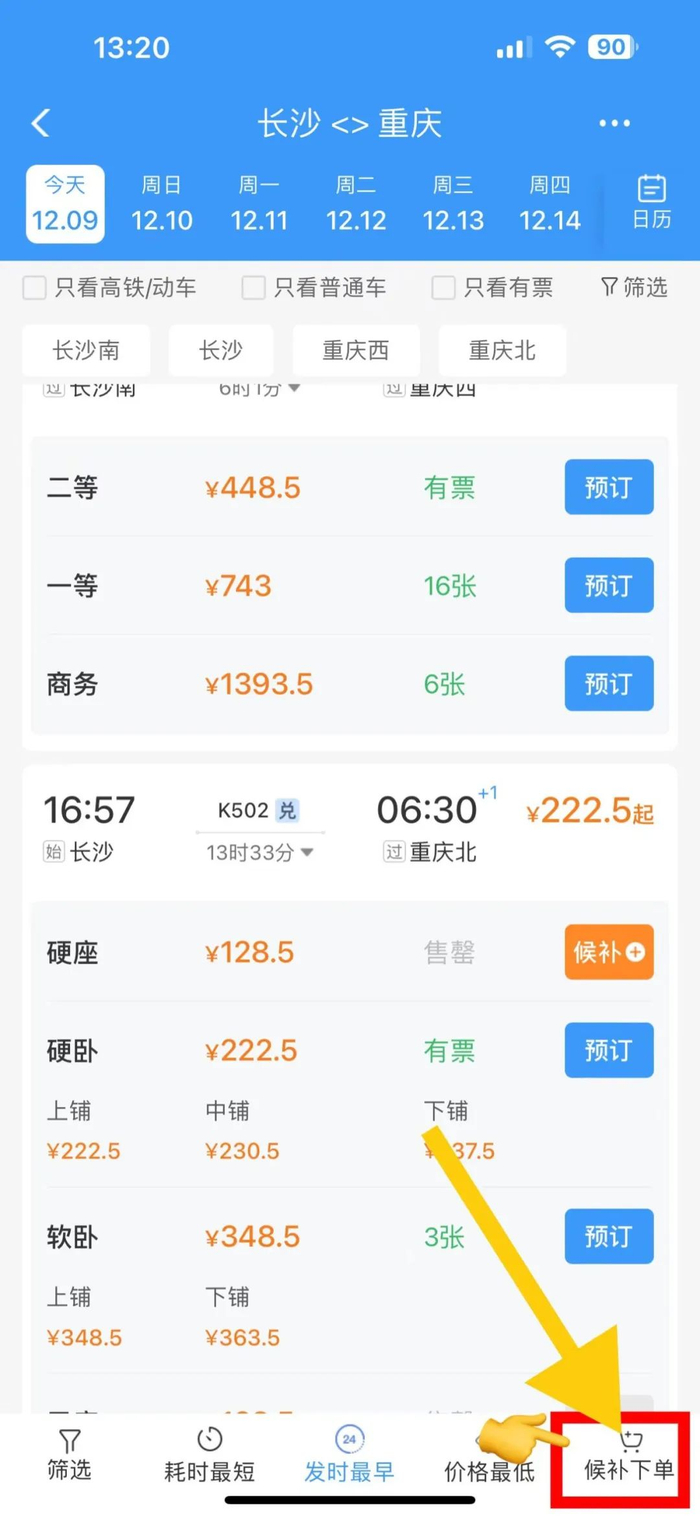Book the 软卧 ticket at ¥348.5
700x1517 pixels.
pyautogui.click(x=608, y=1237)
